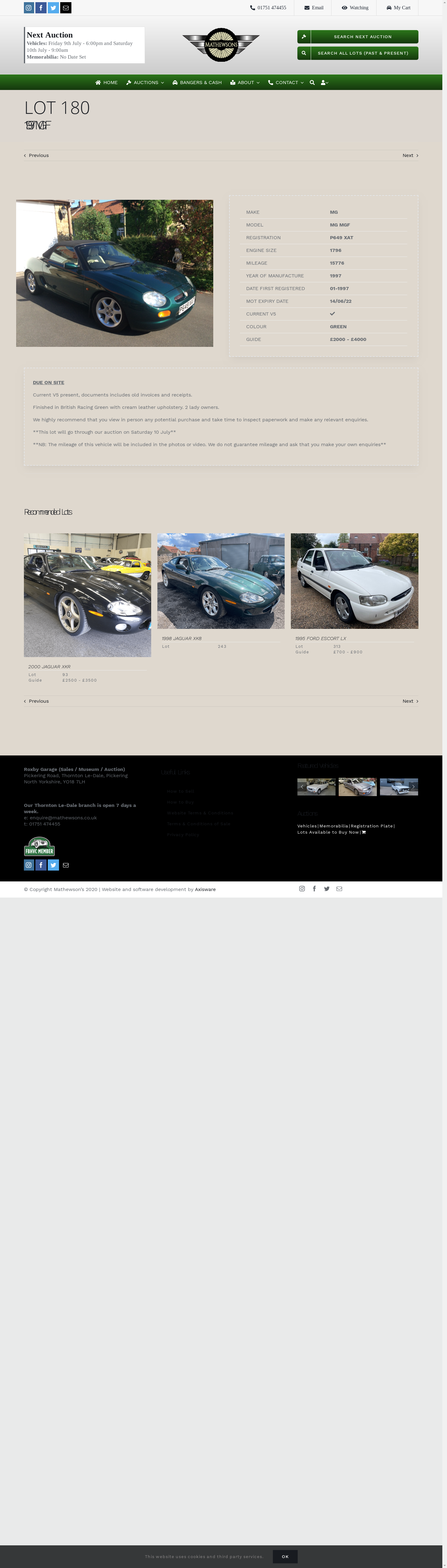
Task: Open the Facebook icon in the top bar
Action: click(41, 8)
